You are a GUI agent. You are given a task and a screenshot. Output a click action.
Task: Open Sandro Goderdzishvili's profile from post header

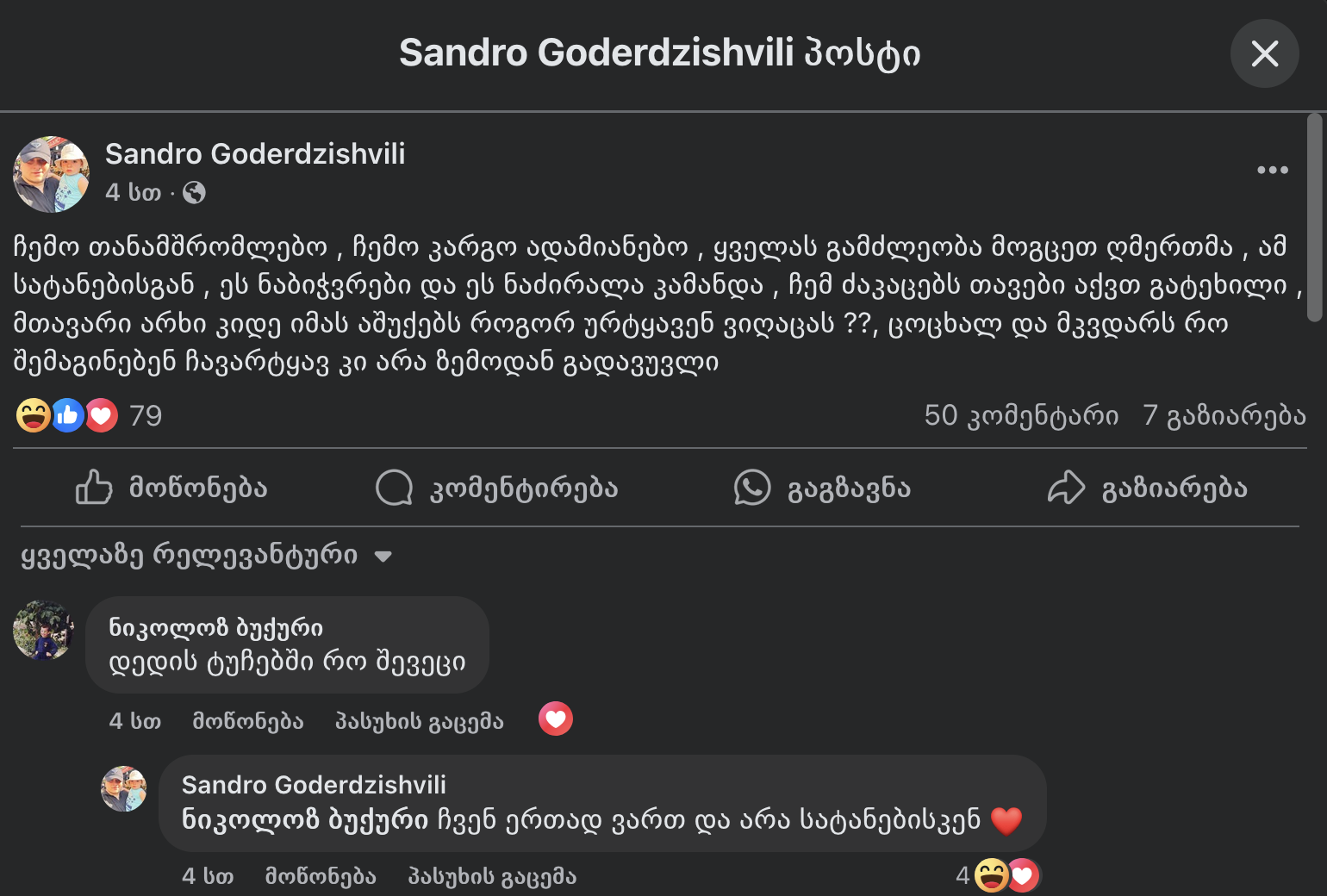pyautogui.click(x=255, y=154)
